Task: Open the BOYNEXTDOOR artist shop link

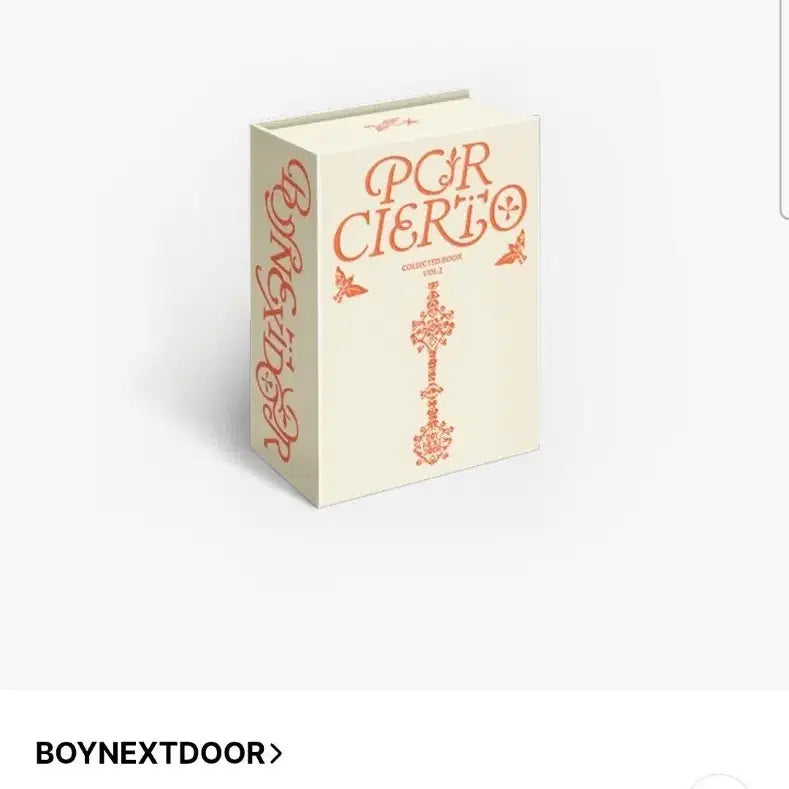Action: (159, 753)
